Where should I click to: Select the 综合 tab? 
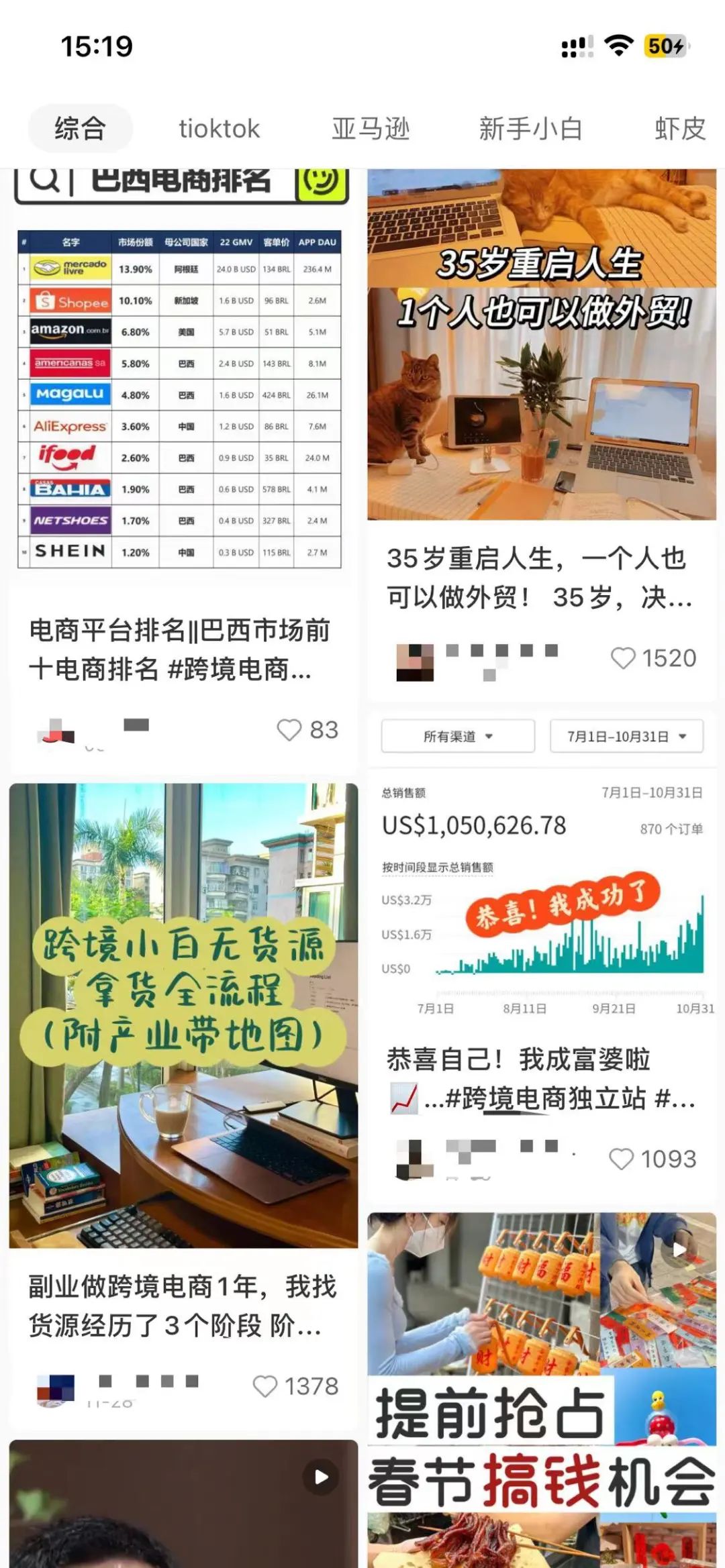[81, 128]
